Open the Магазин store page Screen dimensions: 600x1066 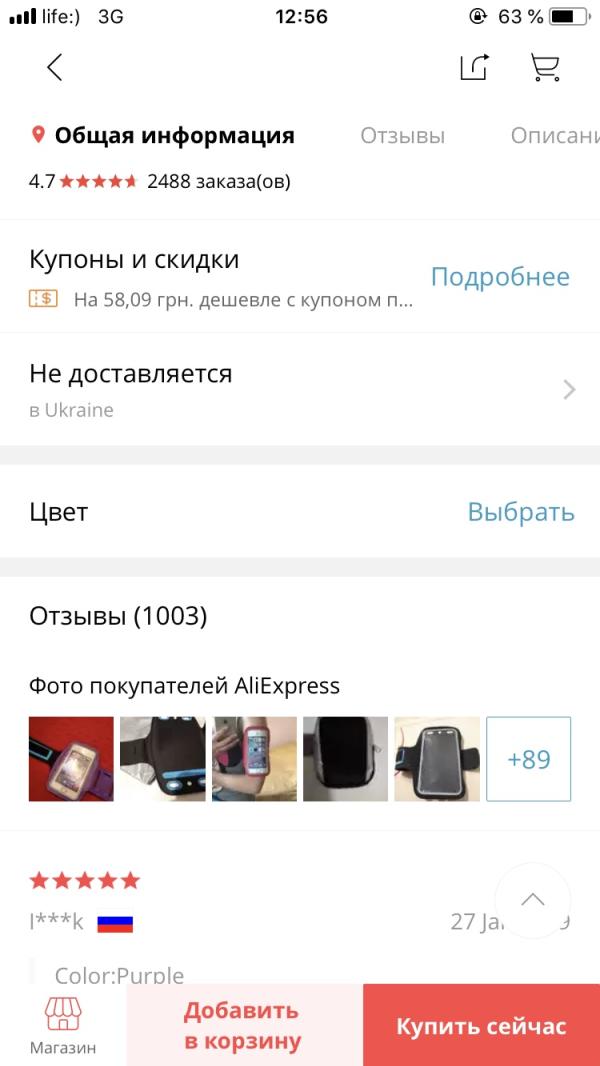pyautogui.click(x=63, y=1025)
